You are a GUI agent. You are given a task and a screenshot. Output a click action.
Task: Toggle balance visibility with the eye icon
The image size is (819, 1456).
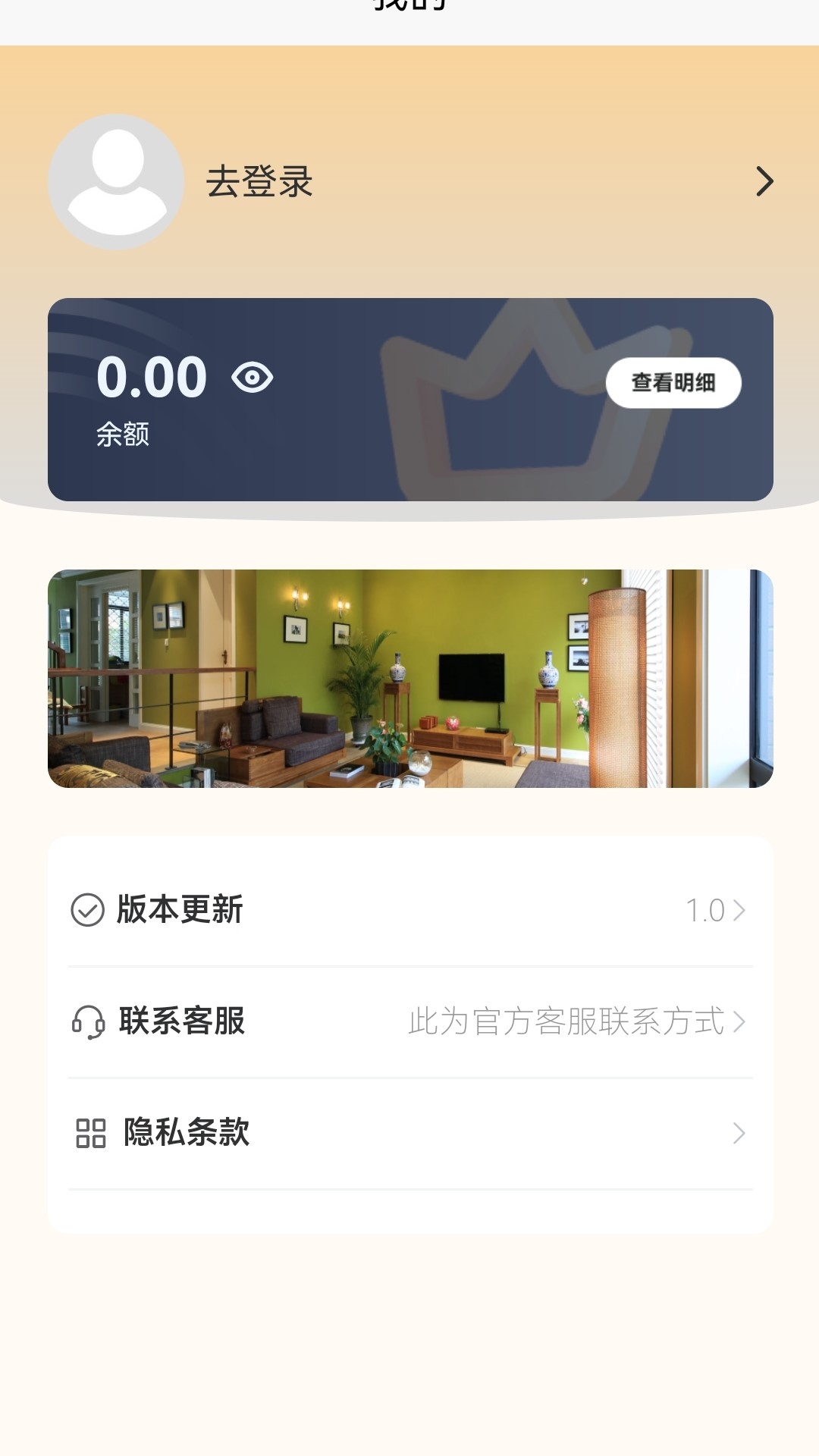click(x=253, y=375)
